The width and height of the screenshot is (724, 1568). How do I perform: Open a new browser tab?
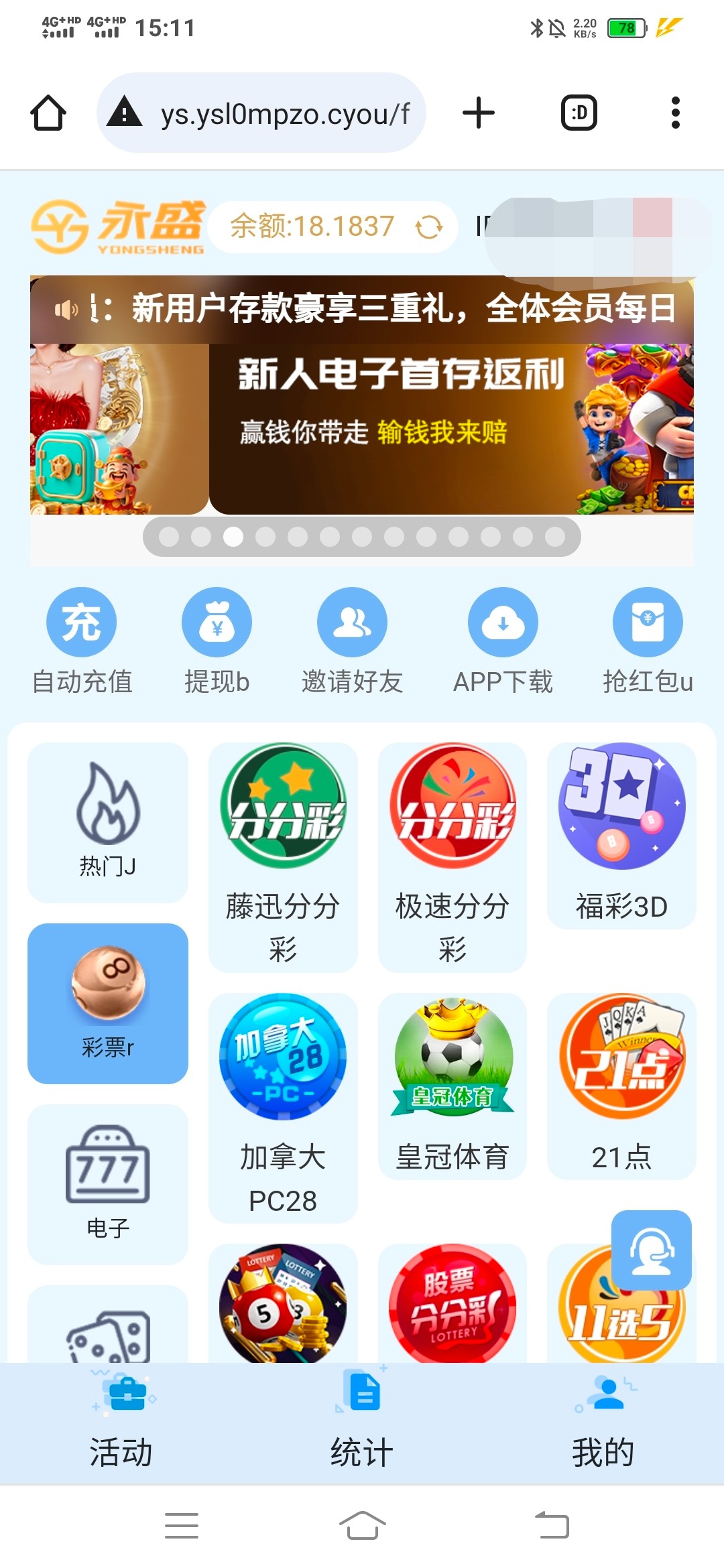479,113
